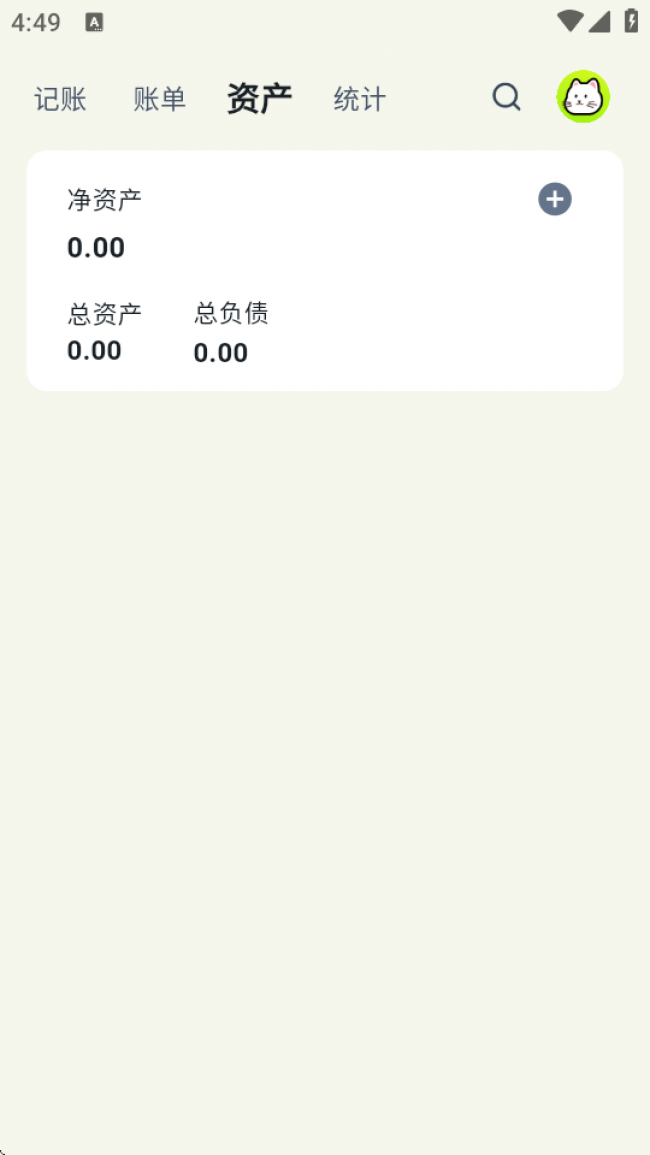Image resolution: width=650 pixels, height=1155 pixels.
Task: Add a new asset with plus icon
Action: [555, 199]
